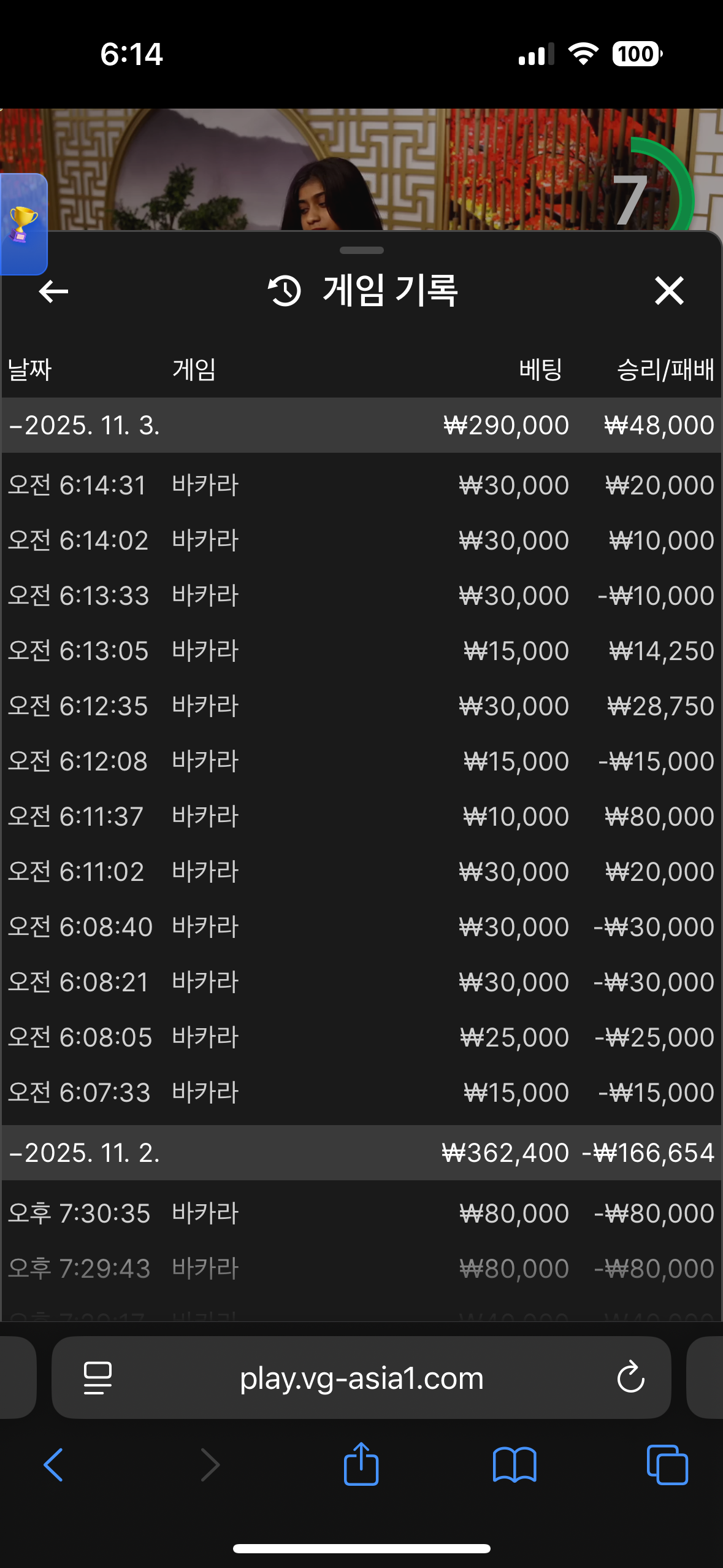The width and height of the screenshot is (723, 1568).
Task: Go back to the previous web page
Action: [53, 1465]
